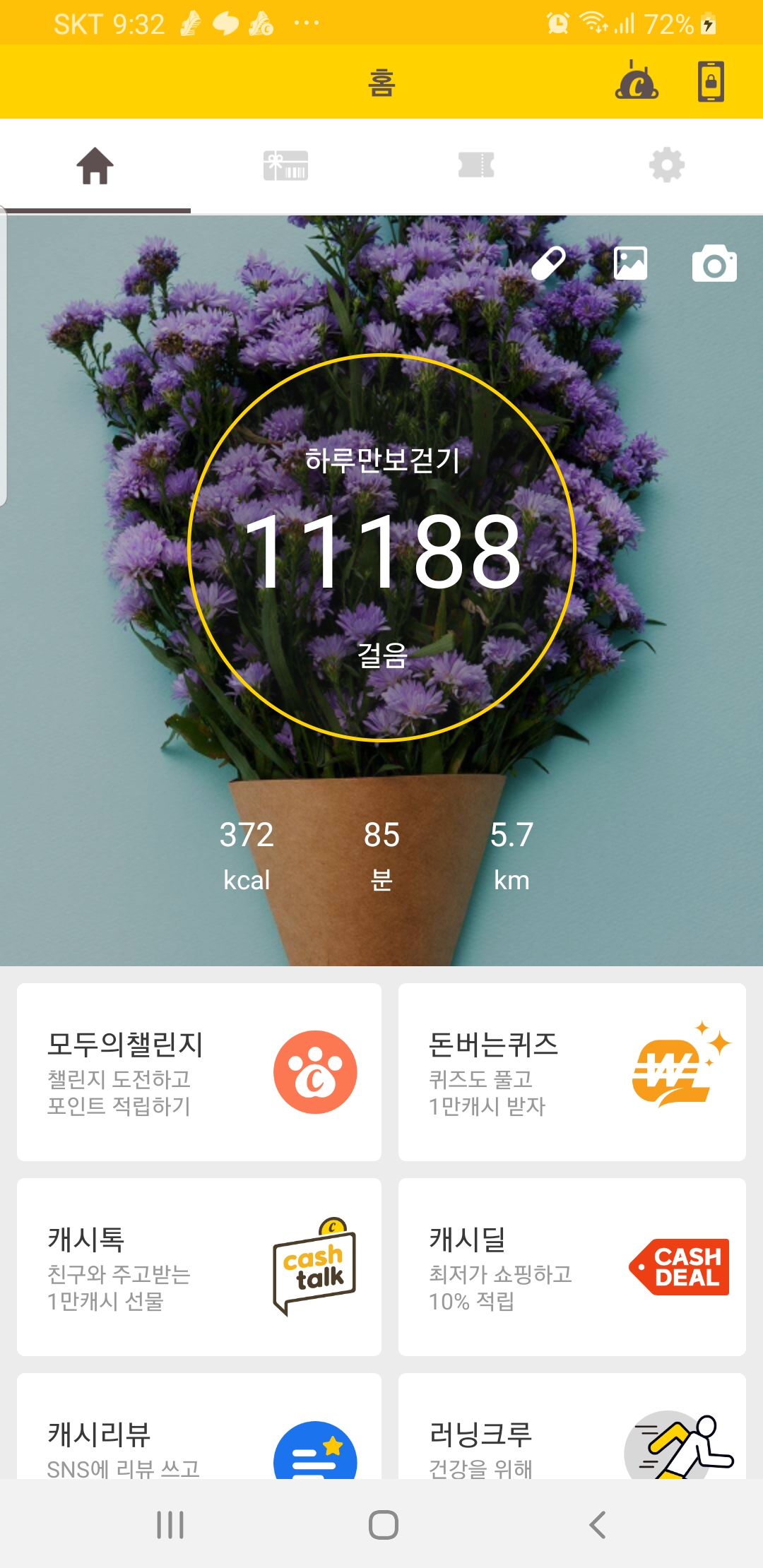
Task: Select the home tab
Action: pyautogui.click(x=95, y=166)
